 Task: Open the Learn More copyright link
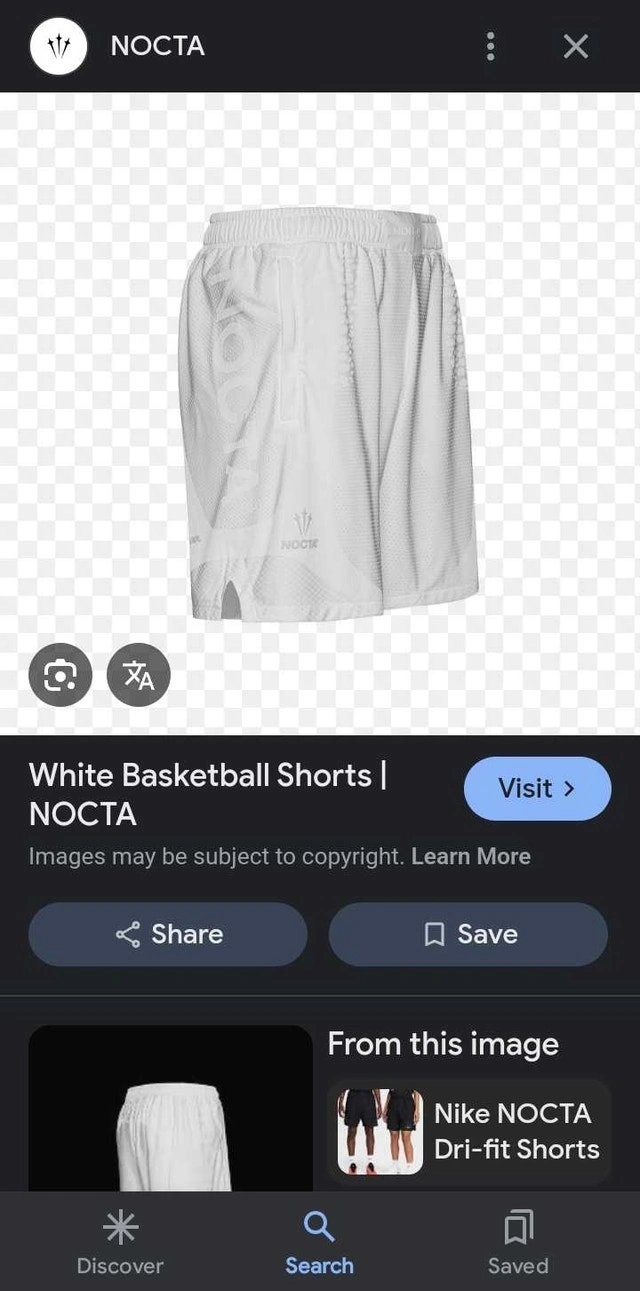coord(470,856)
